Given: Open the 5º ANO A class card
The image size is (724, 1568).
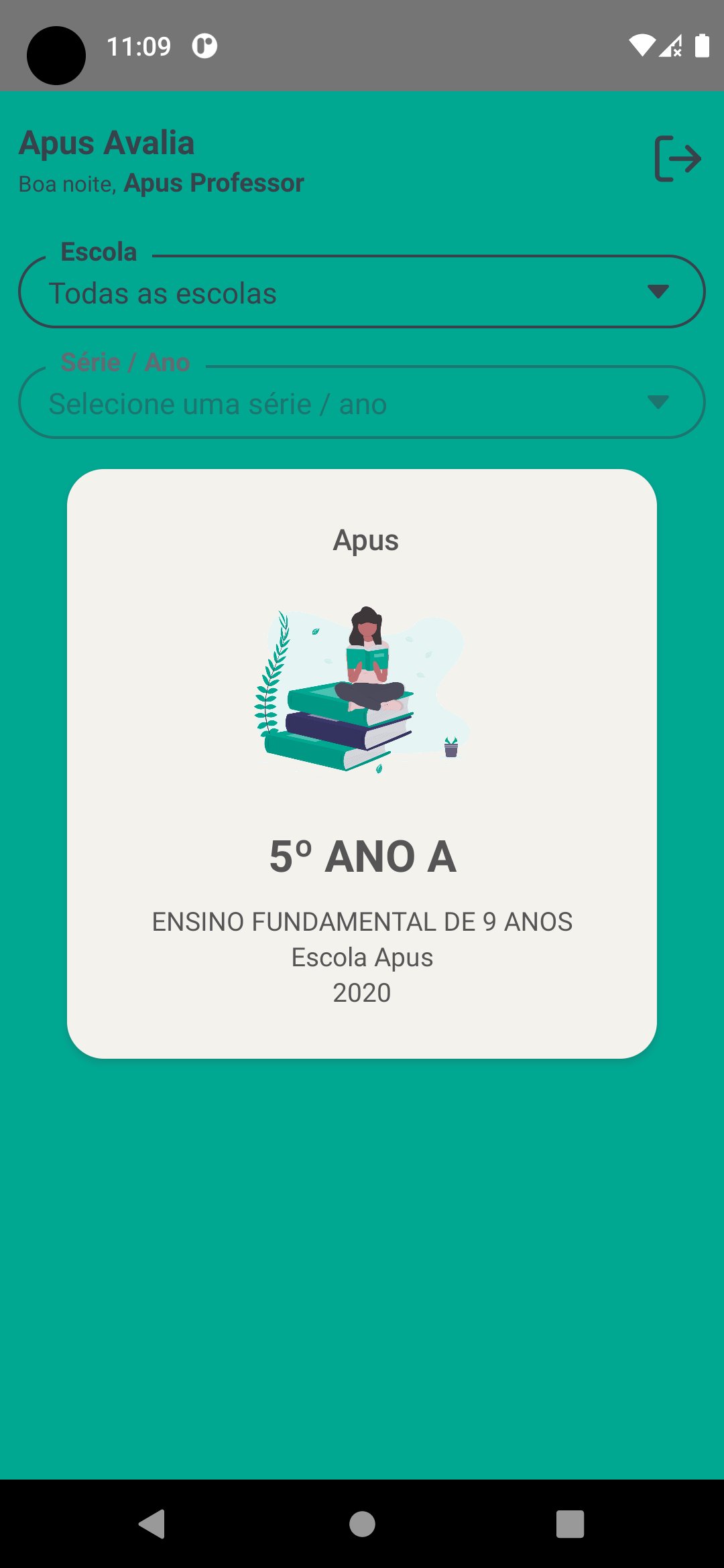Looking at the screenshot, I should click(362, 764).
